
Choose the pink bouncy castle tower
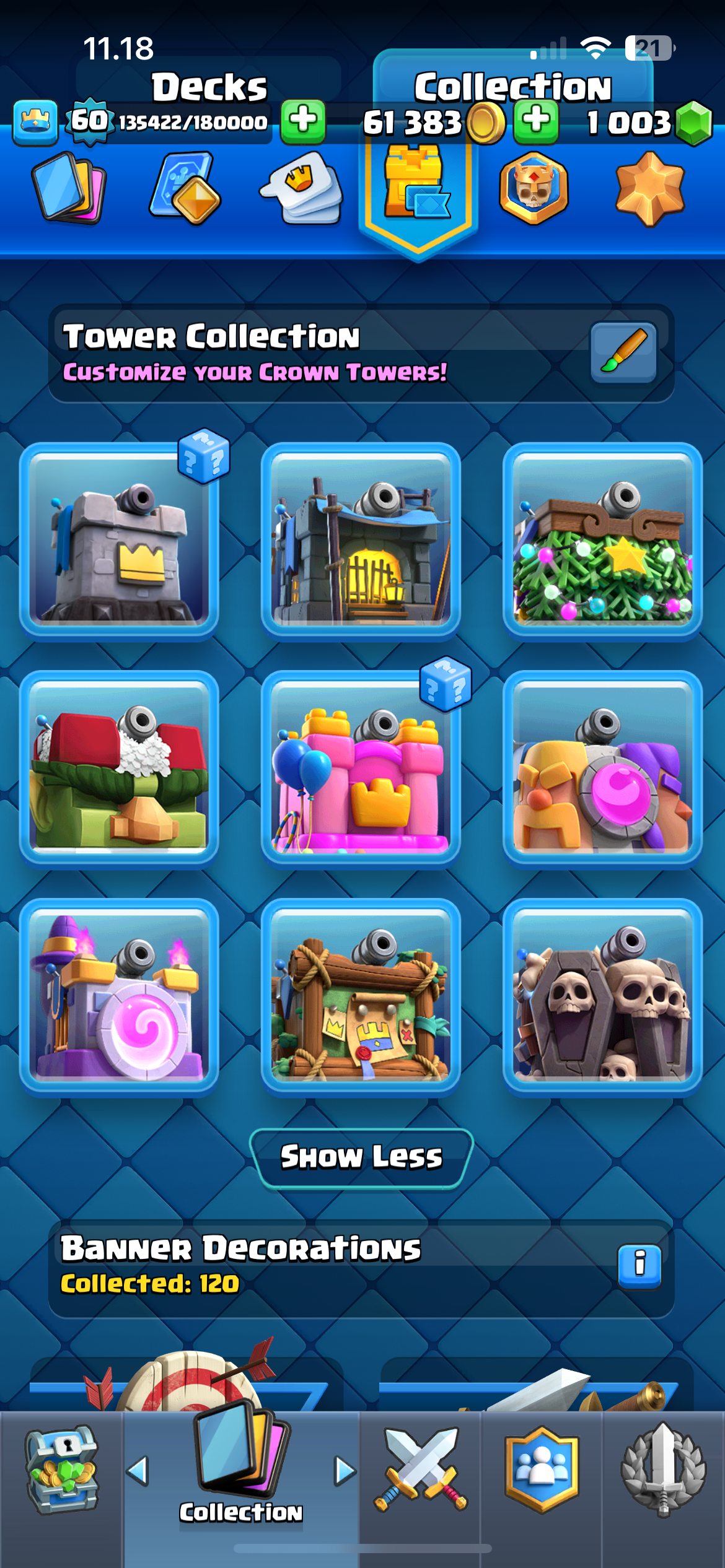[x=361, y=768]
